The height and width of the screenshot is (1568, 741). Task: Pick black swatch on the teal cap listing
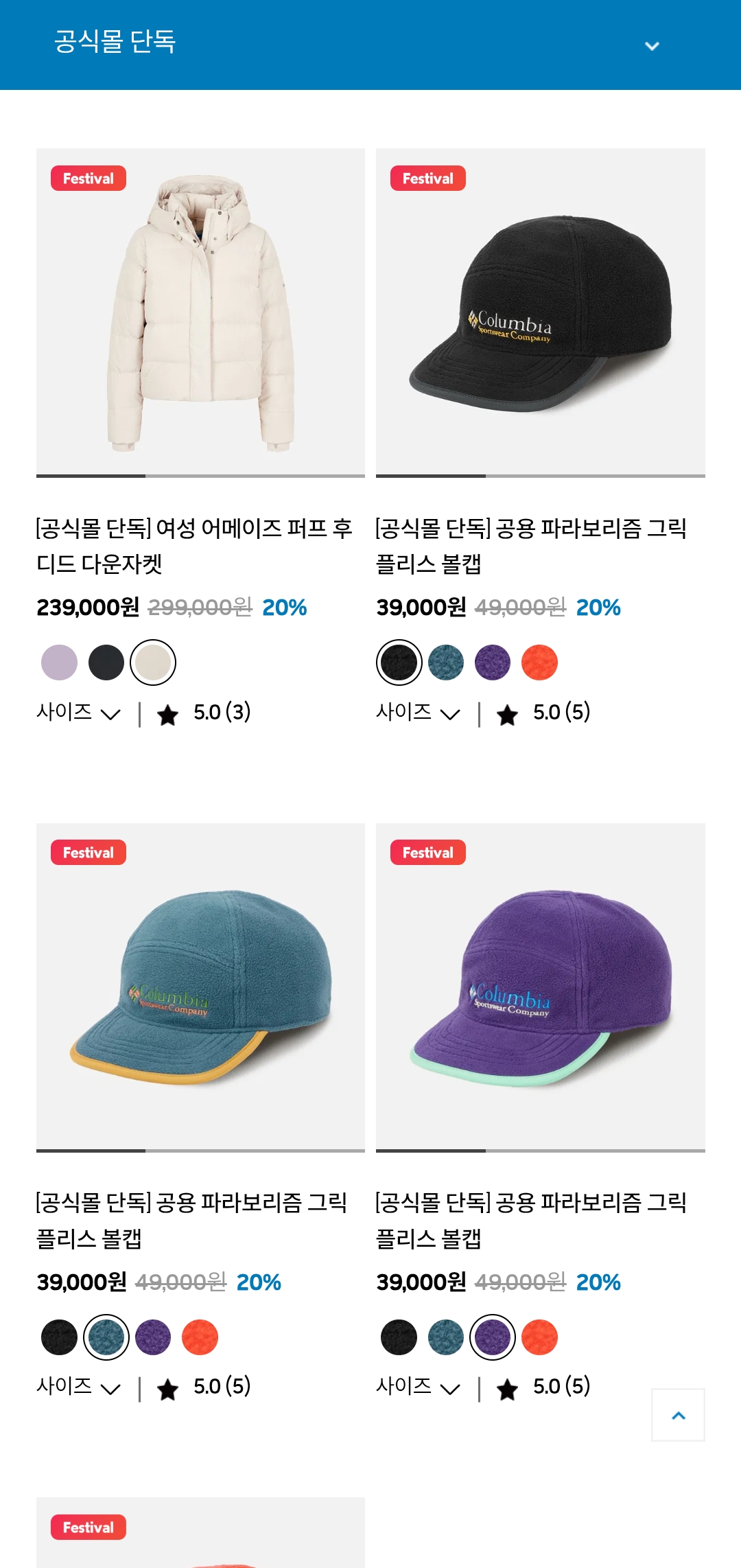(x=60, y=1337)
